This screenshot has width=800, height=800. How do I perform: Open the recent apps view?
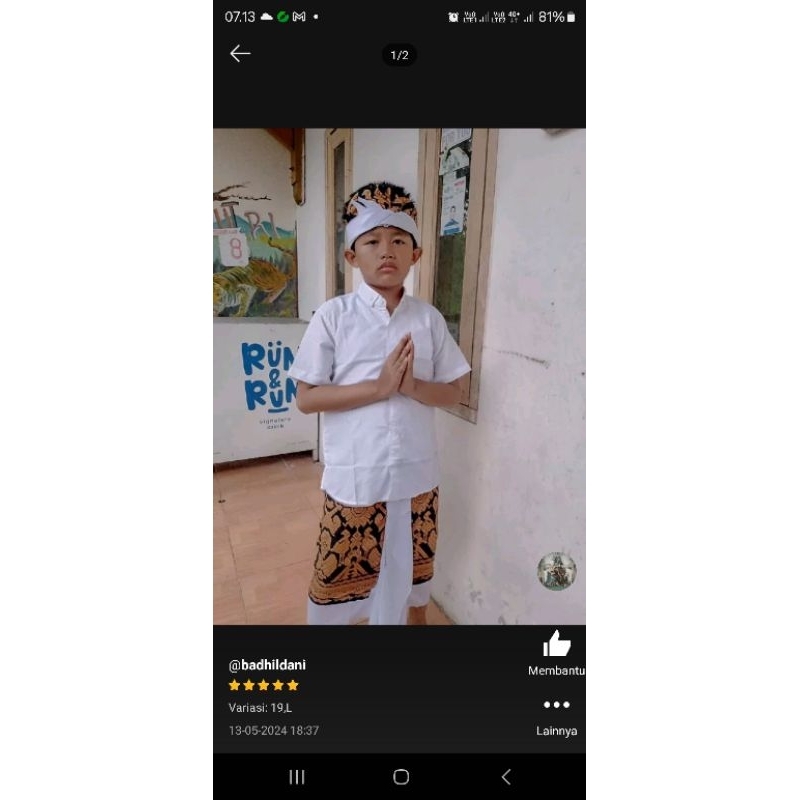pyautogui.click(x=297, y=777)
